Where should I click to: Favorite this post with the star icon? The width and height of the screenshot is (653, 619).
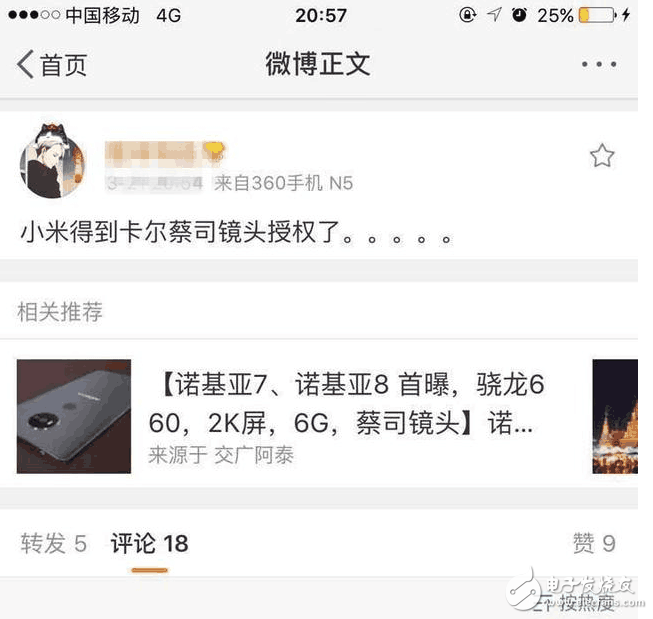pyautogui.click(x=601, y=156)
